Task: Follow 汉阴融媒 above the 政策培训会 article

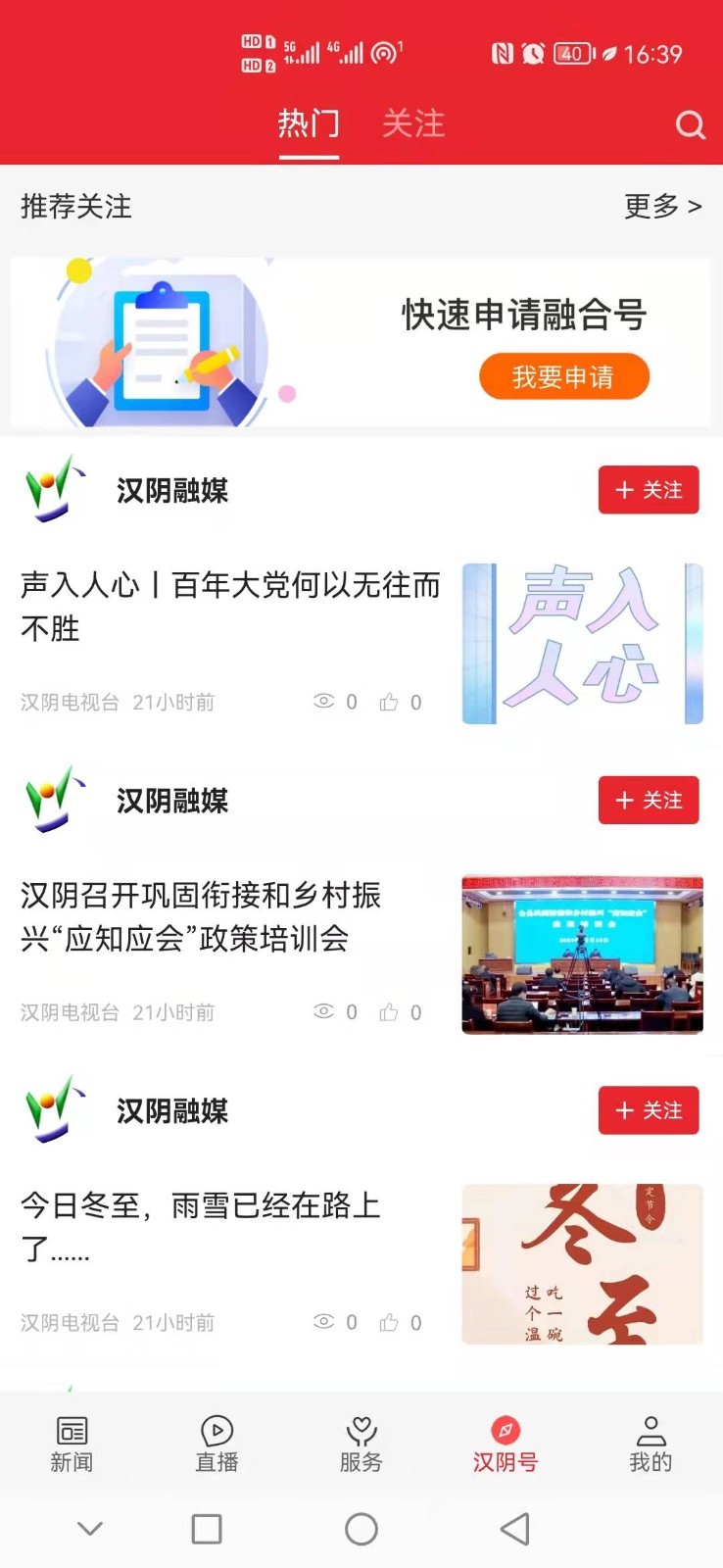Action: pos(649,801)
